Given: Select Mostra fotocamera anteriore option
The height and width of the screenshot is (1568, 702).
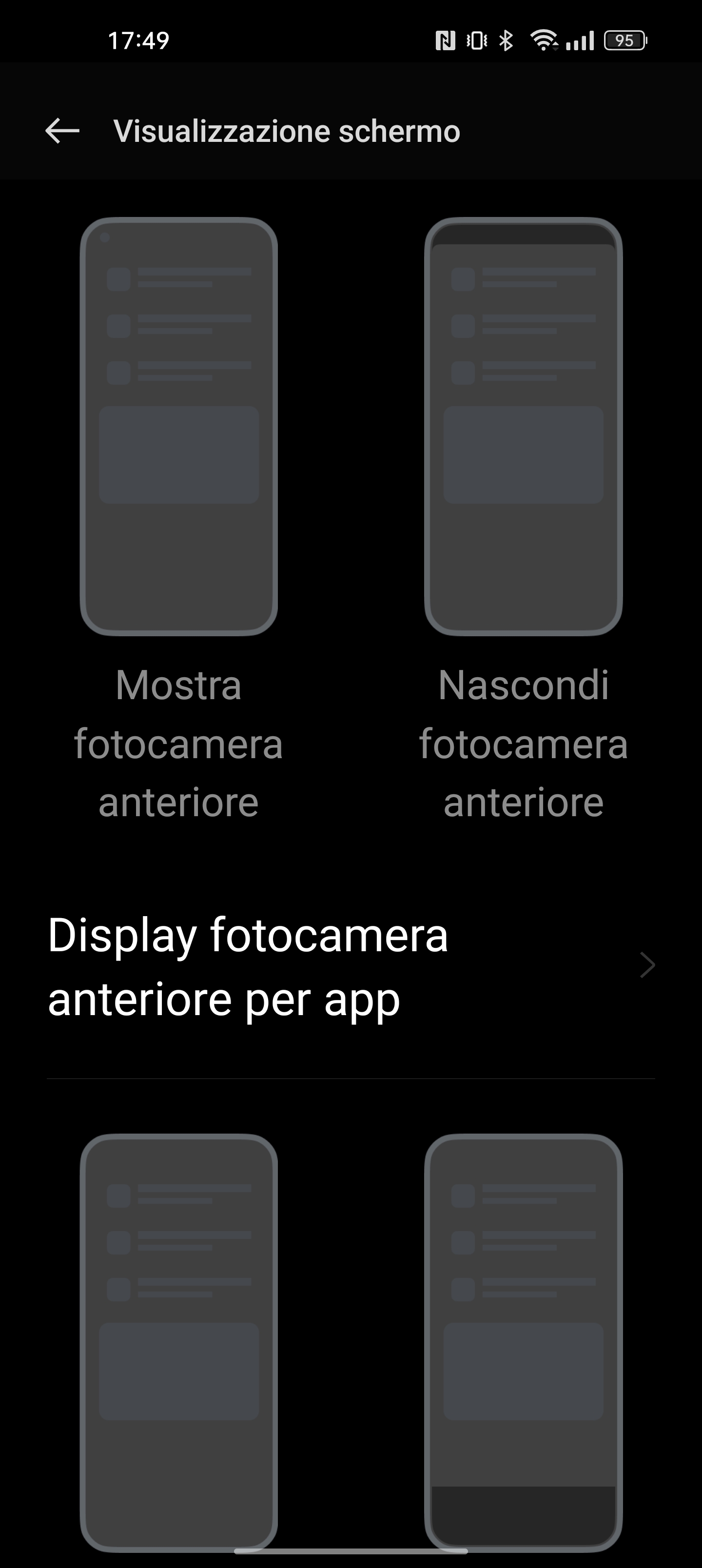Looking at the screenshot, I should 178,427.
